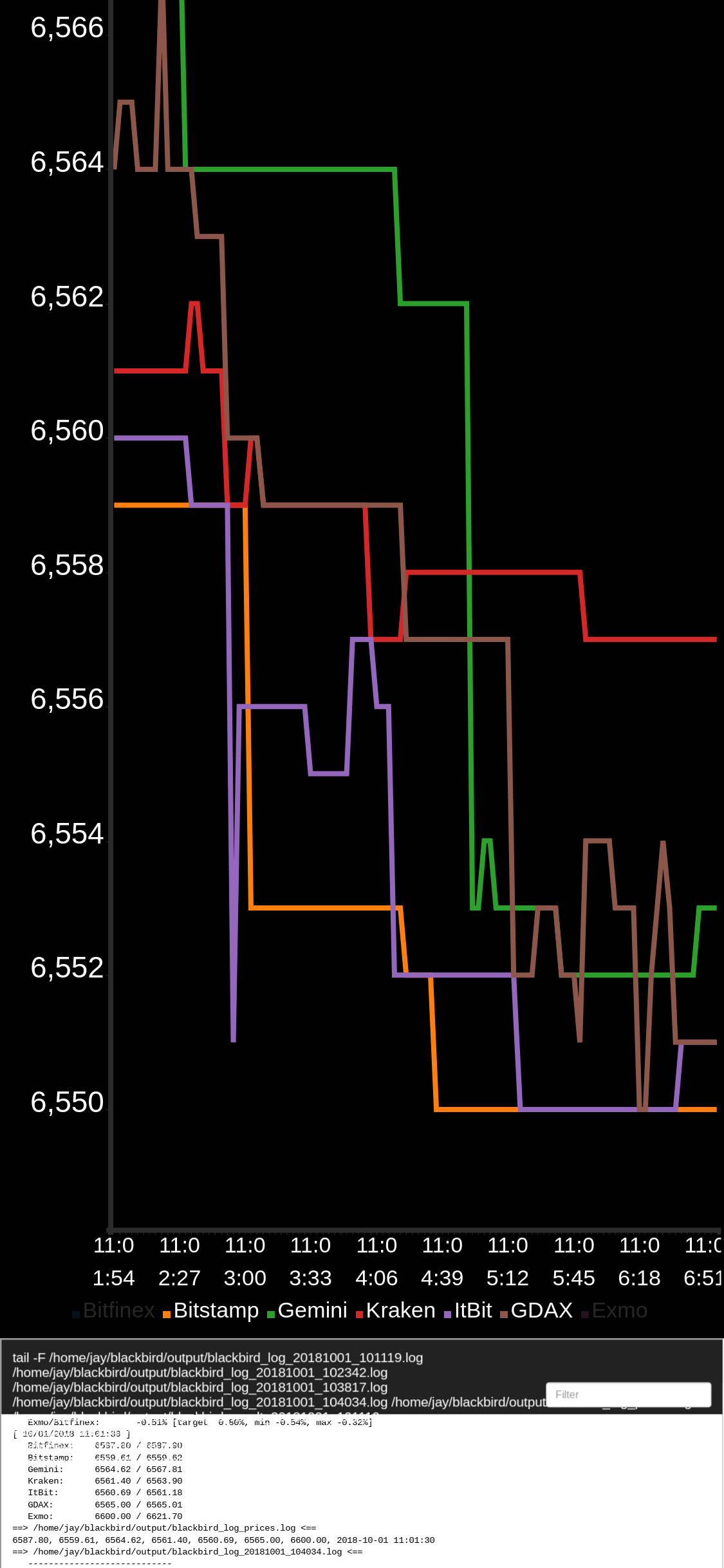724x1568 pixels.
Task: Hide the ItBit legend entry
Action: pyautogui.click(x=468, y=1310)
